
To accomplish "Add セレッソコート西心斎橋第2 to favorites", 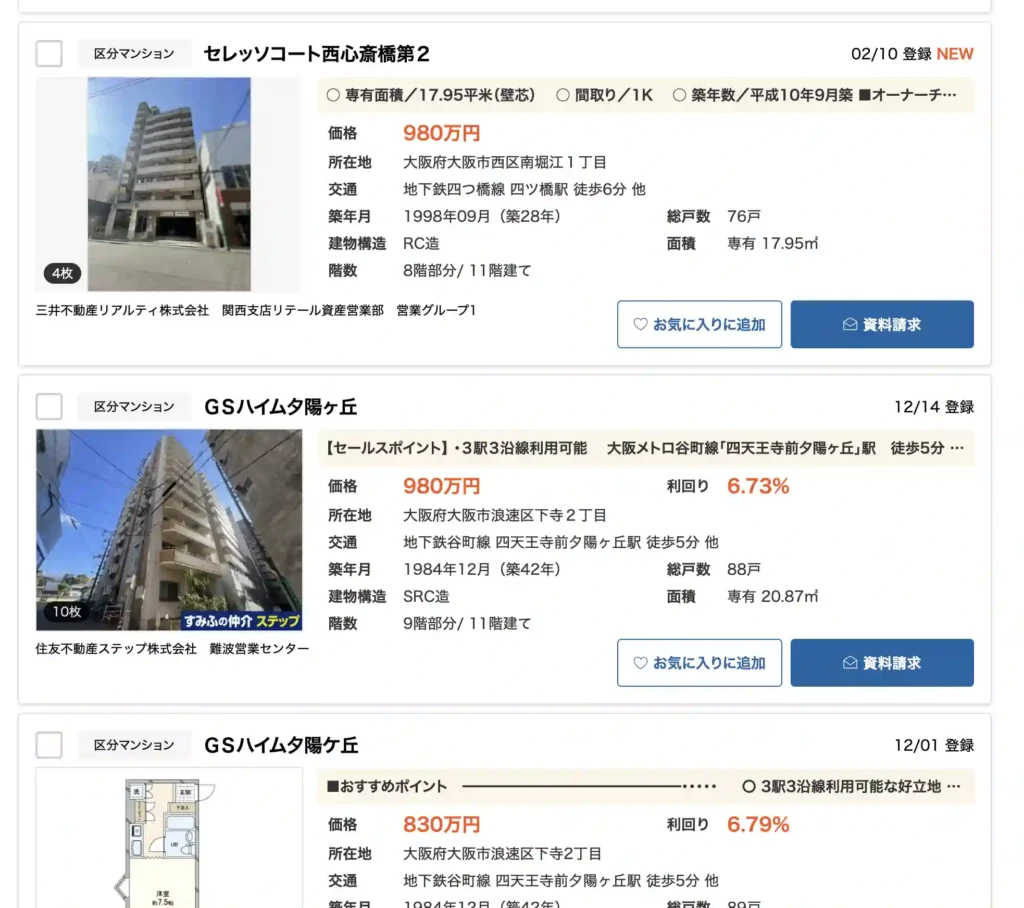I will click(699, 324).
